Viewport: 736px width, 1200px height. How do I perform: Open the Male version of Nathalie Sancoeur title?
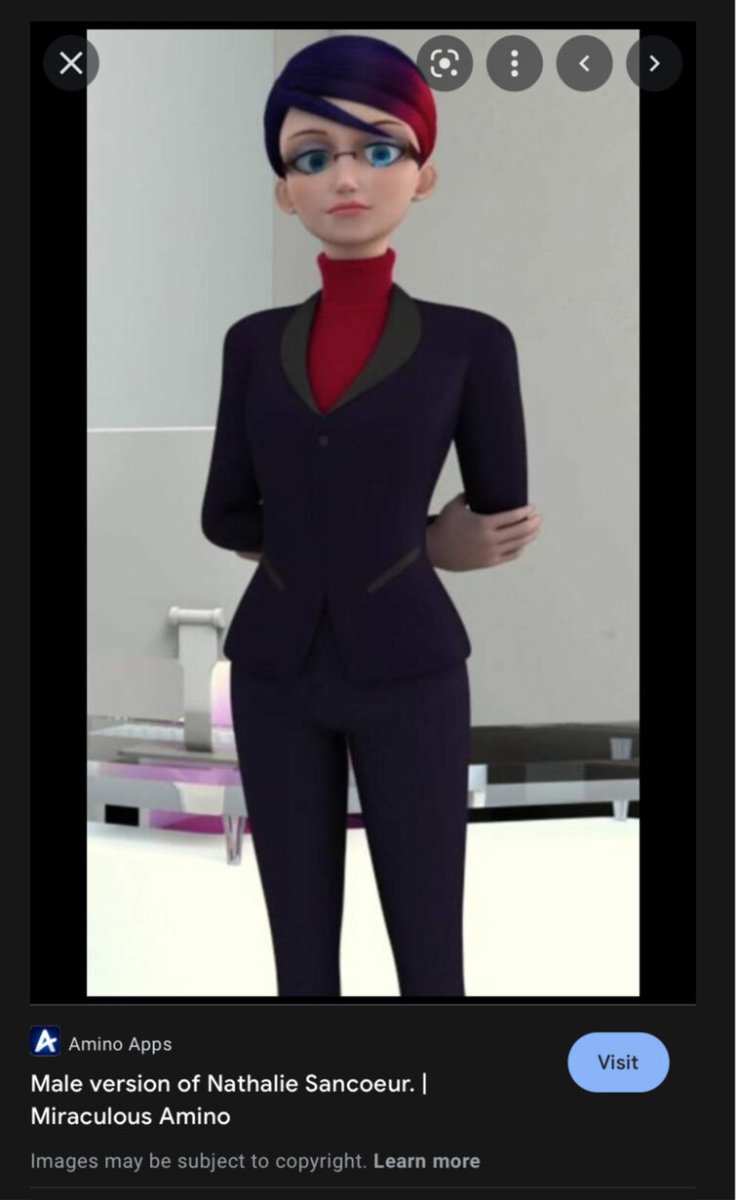click(x=229, y=1099)
